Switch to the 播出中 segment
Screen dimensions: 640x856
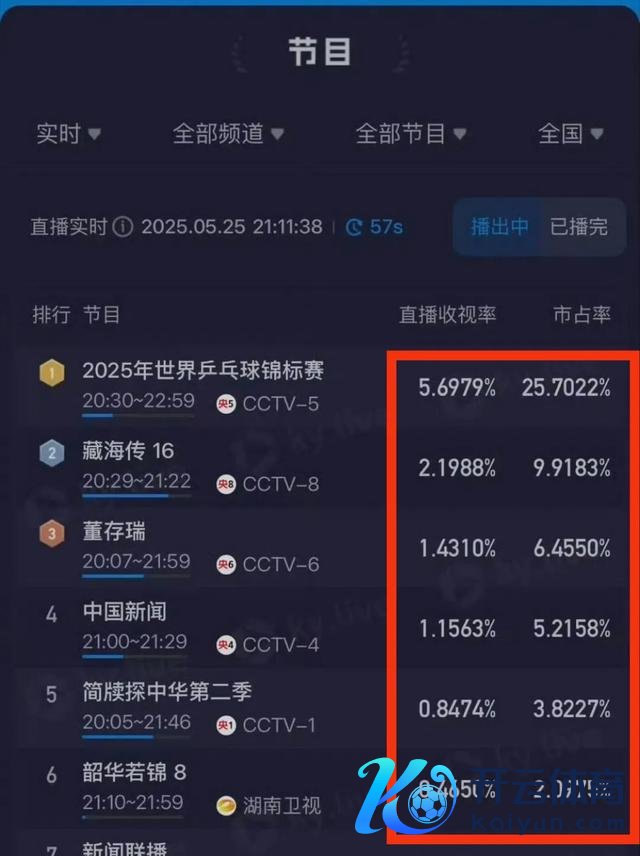click(499, 227)
